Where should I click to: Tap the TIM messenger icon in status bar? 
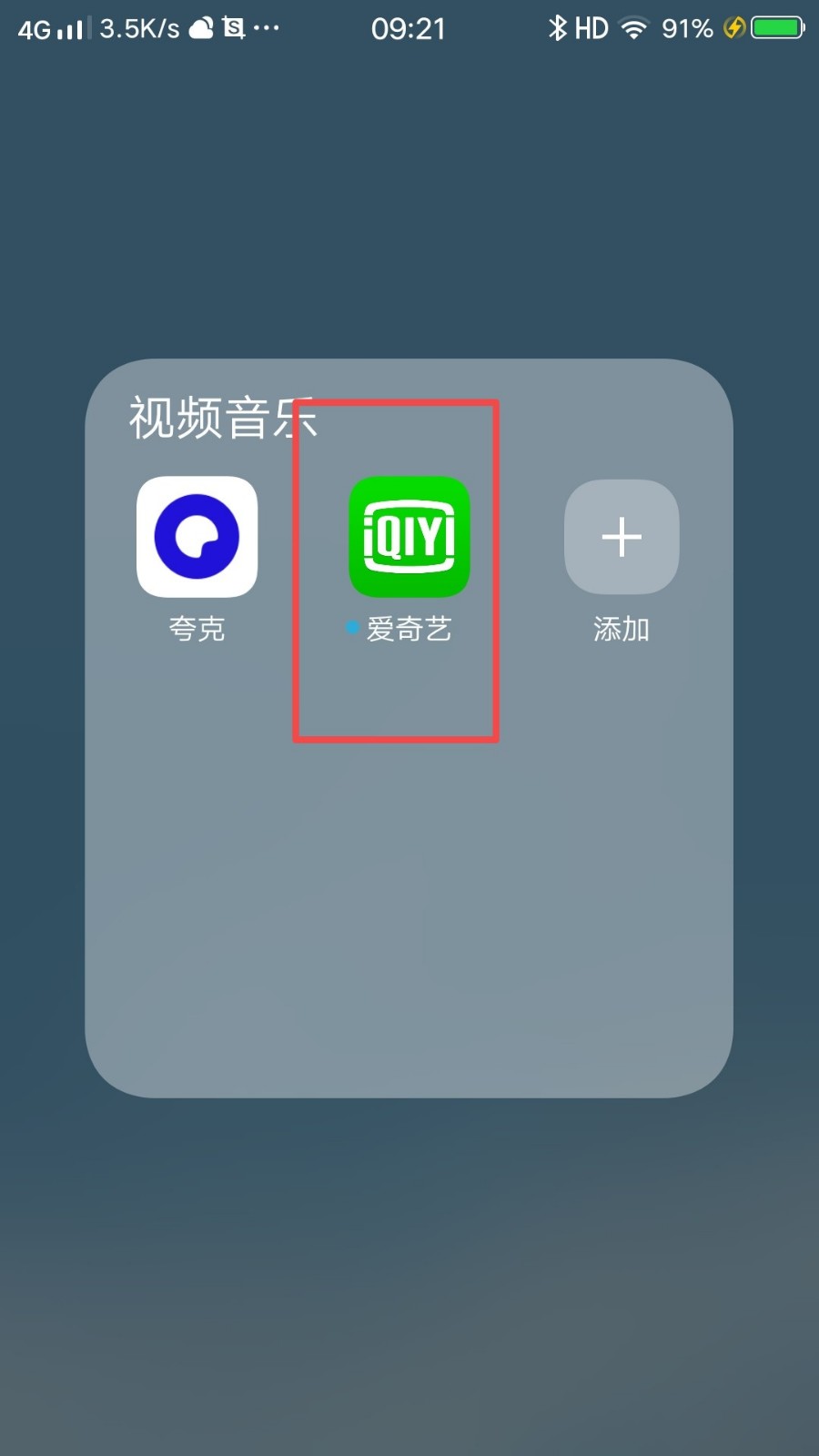click(x=233, y=27)
